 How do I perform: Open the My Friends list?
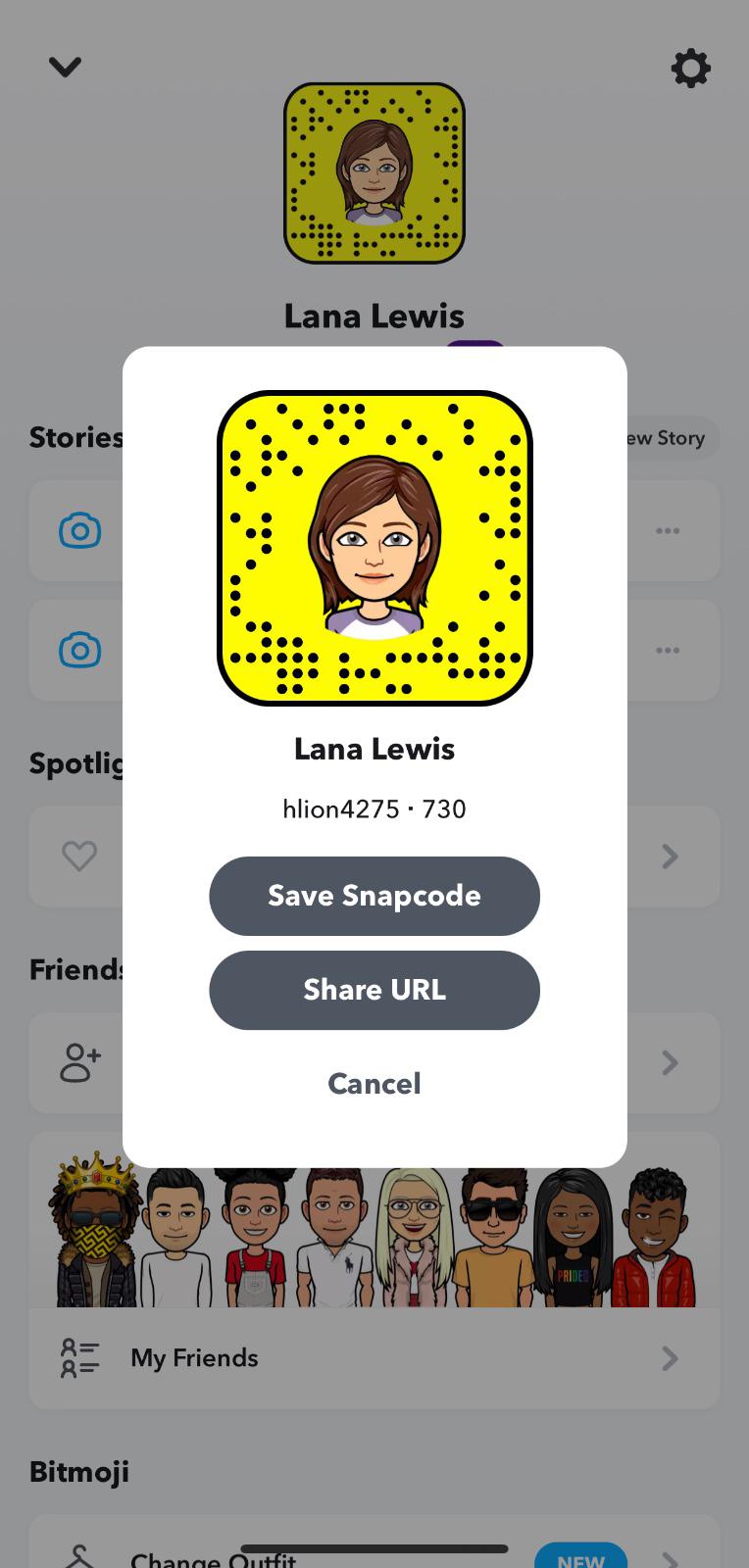tap(373, 1358)
